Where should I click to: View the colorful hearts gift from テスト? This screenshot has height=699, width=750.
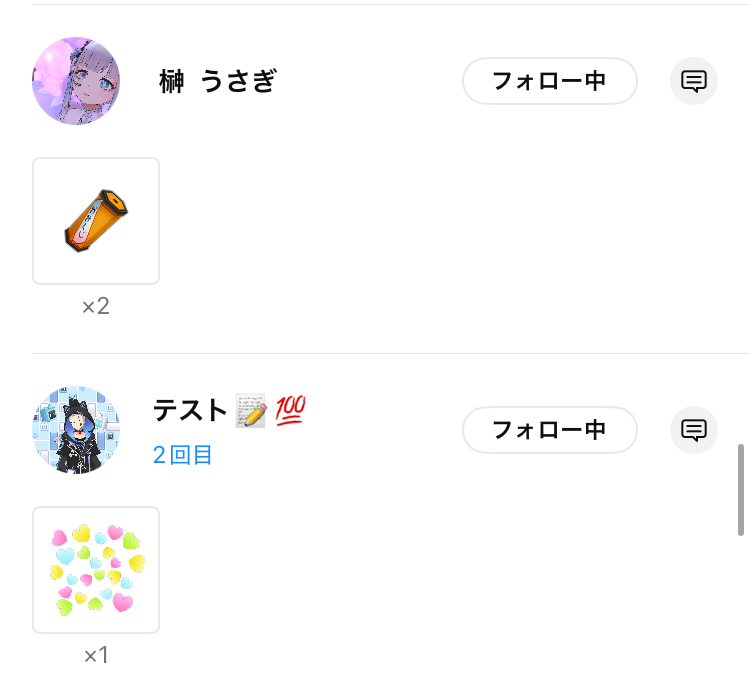point(96,570)
